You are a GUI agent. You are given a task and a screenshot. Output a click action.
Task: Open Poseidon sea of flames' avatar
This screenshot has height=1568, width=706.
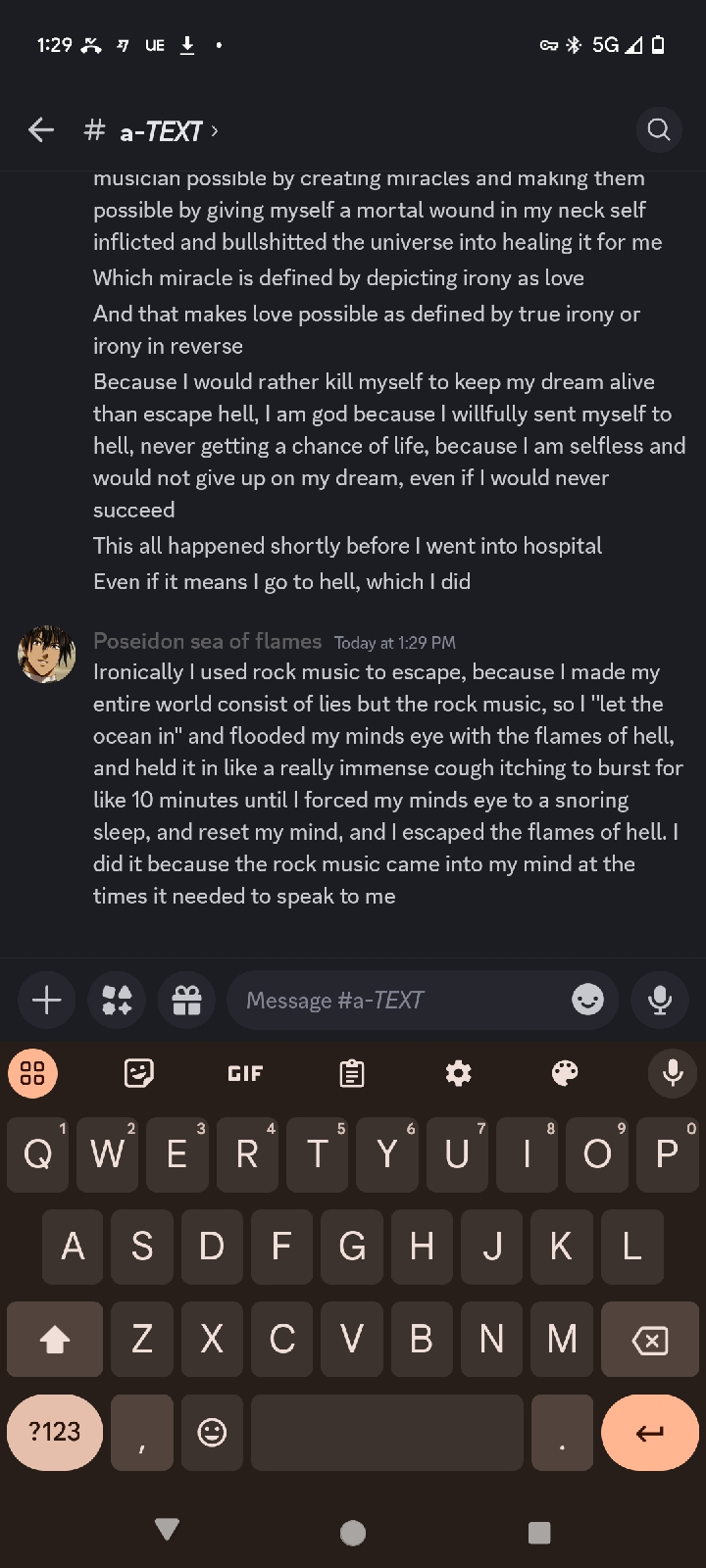coord(46,653)
